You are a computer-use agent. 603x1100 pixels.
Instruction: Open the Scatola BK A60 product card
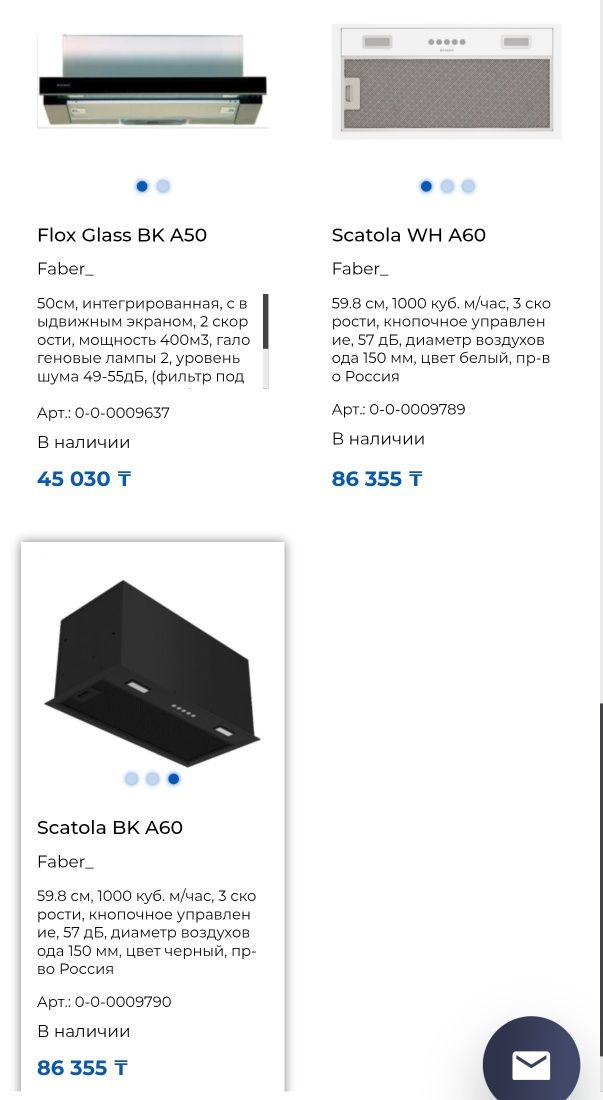(x=110, y=828)
